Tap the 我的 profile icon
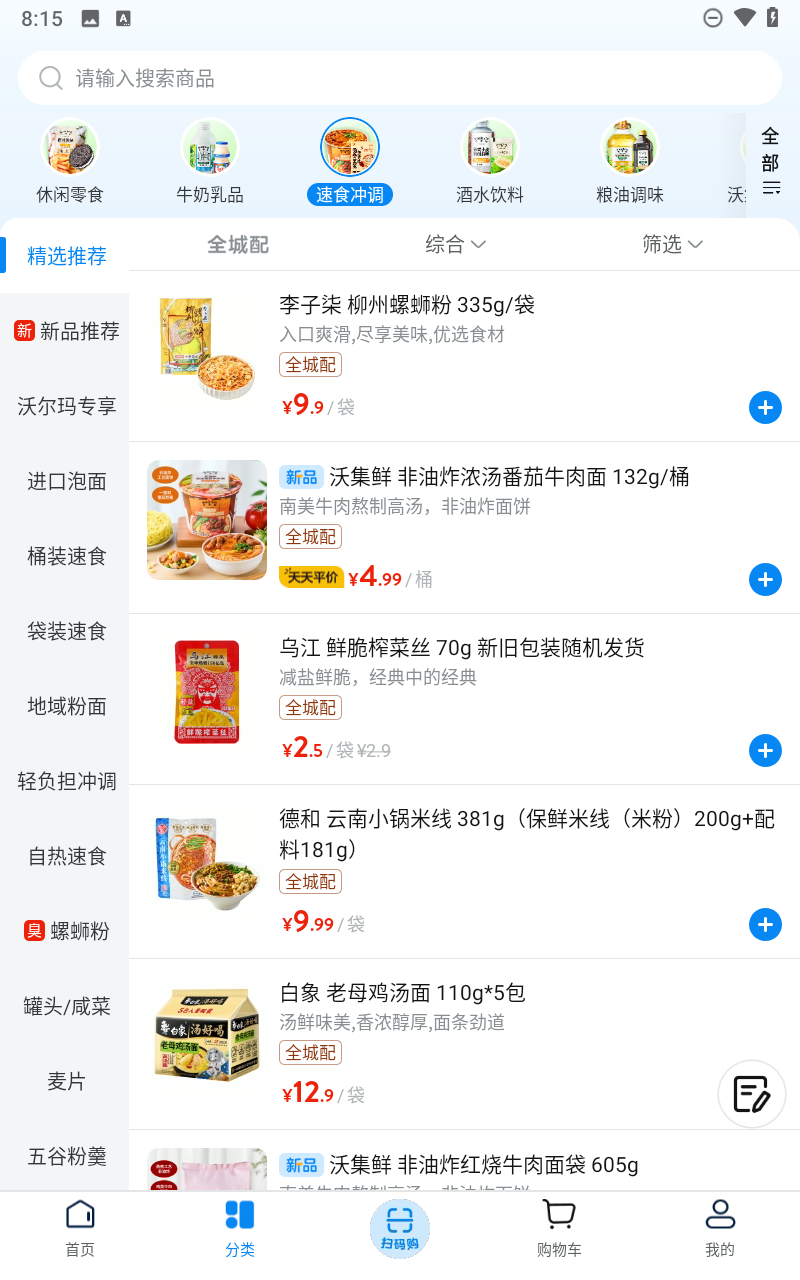This screenshot has width=800, height=1280. (x=720, y=1227)
